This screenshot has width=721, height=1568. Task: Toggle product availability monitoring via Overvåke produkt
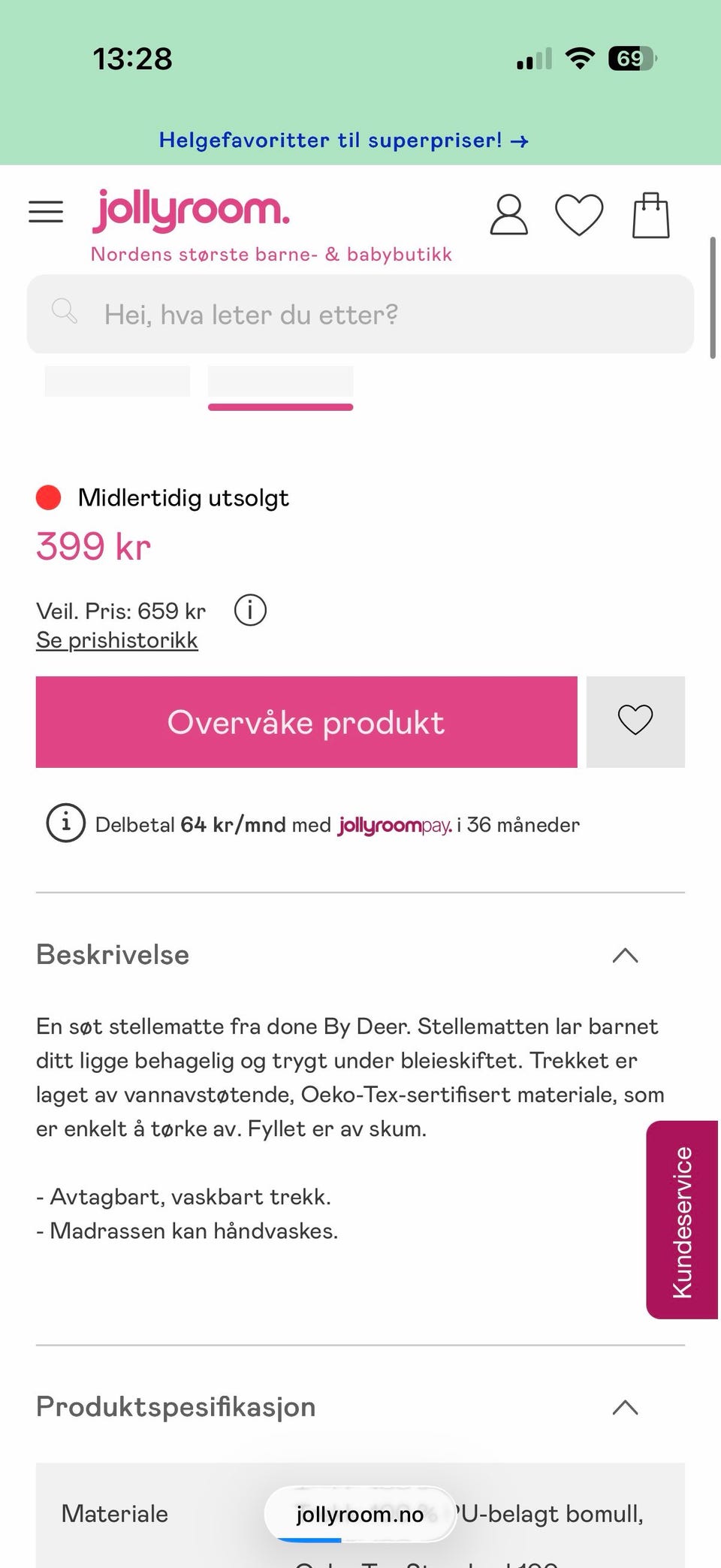(x=306, y=721)
